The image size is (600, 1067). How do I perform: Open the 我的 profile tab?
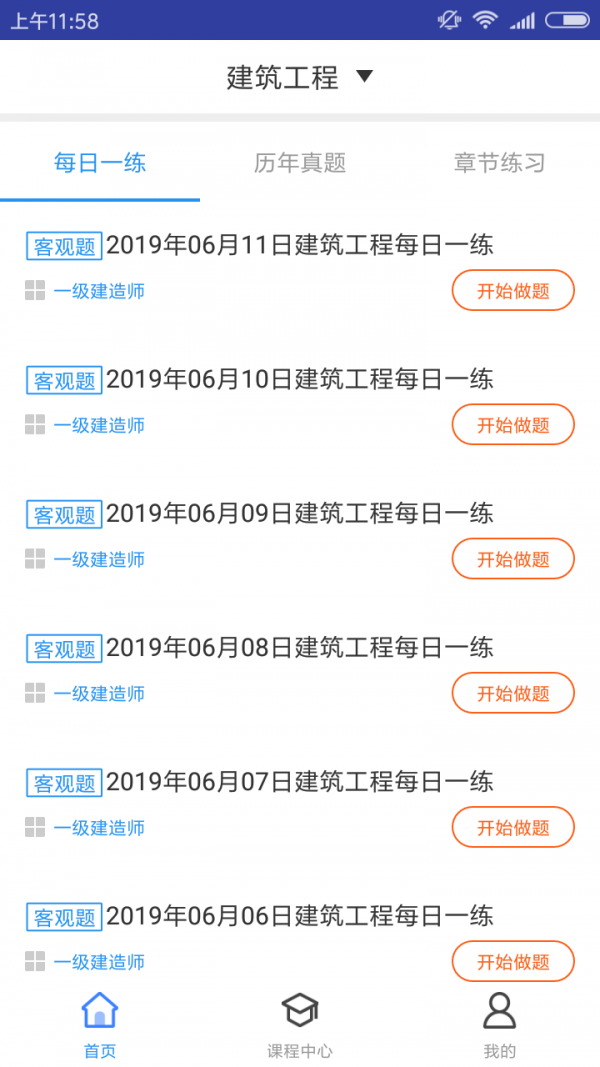pyautogui.click(x=499, y=1024)
